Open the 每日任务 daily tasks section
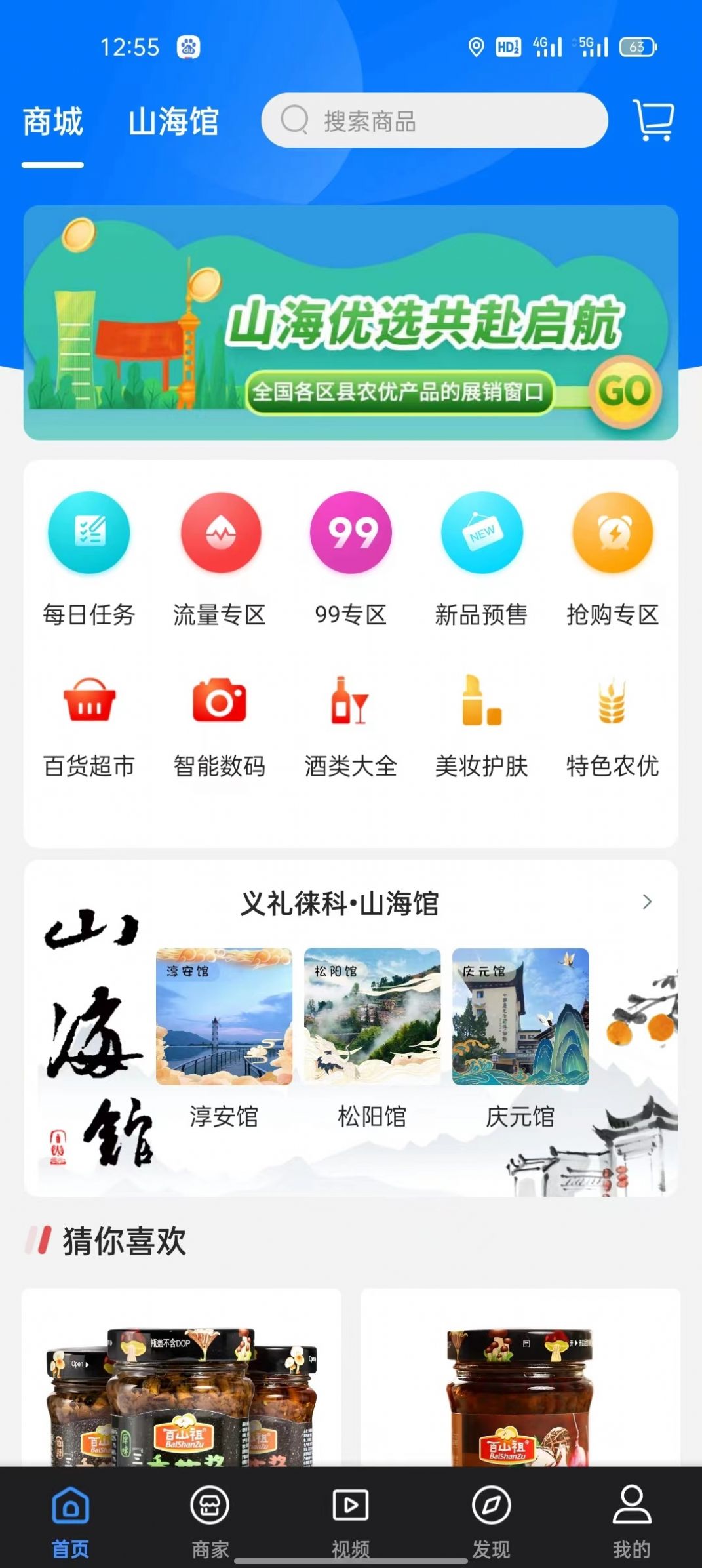Image resolution: width=702 pixels, height=1568 pixels. point(89,533)
